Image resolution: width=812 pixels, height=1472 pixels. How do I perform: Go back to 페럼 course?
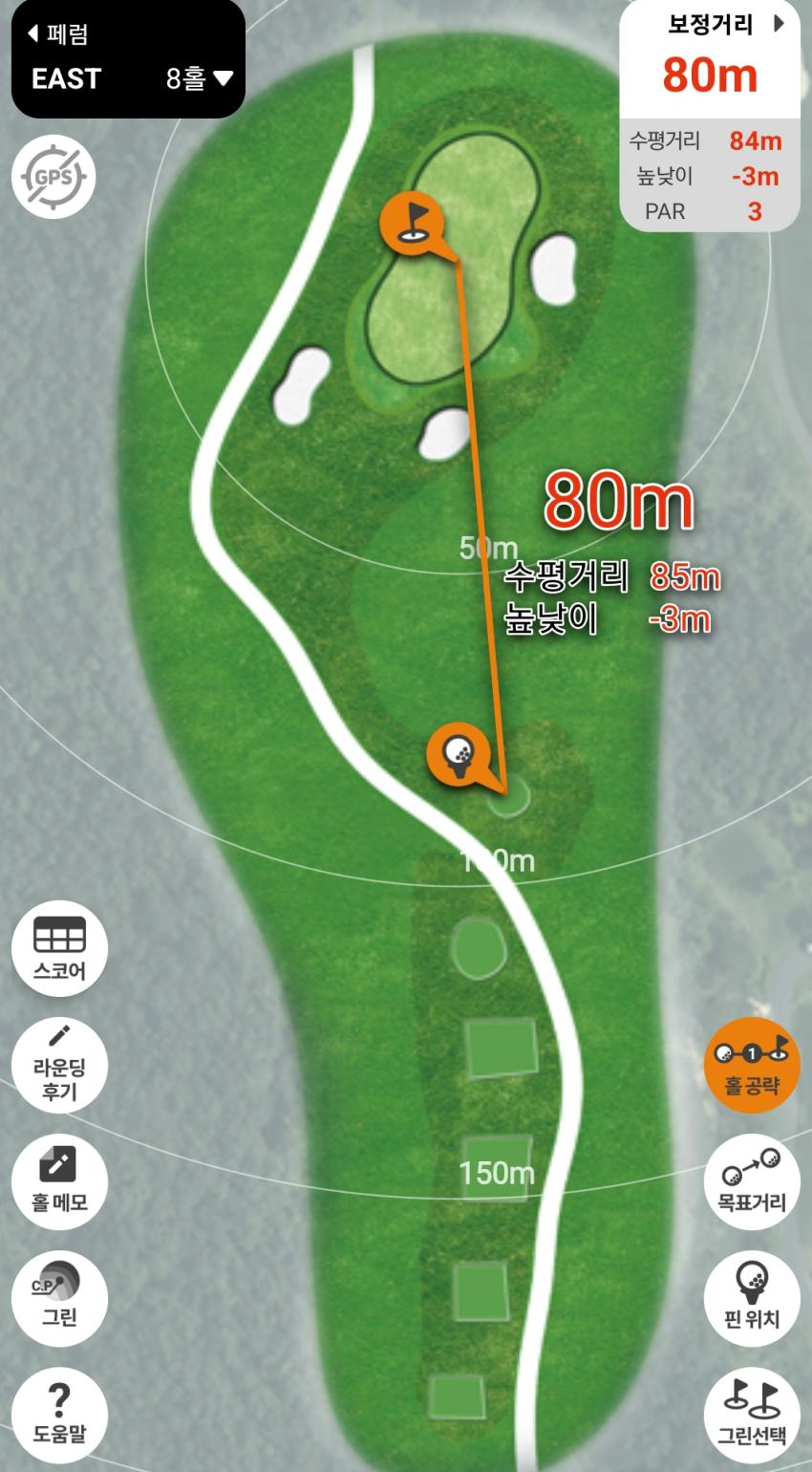point(59,34)
